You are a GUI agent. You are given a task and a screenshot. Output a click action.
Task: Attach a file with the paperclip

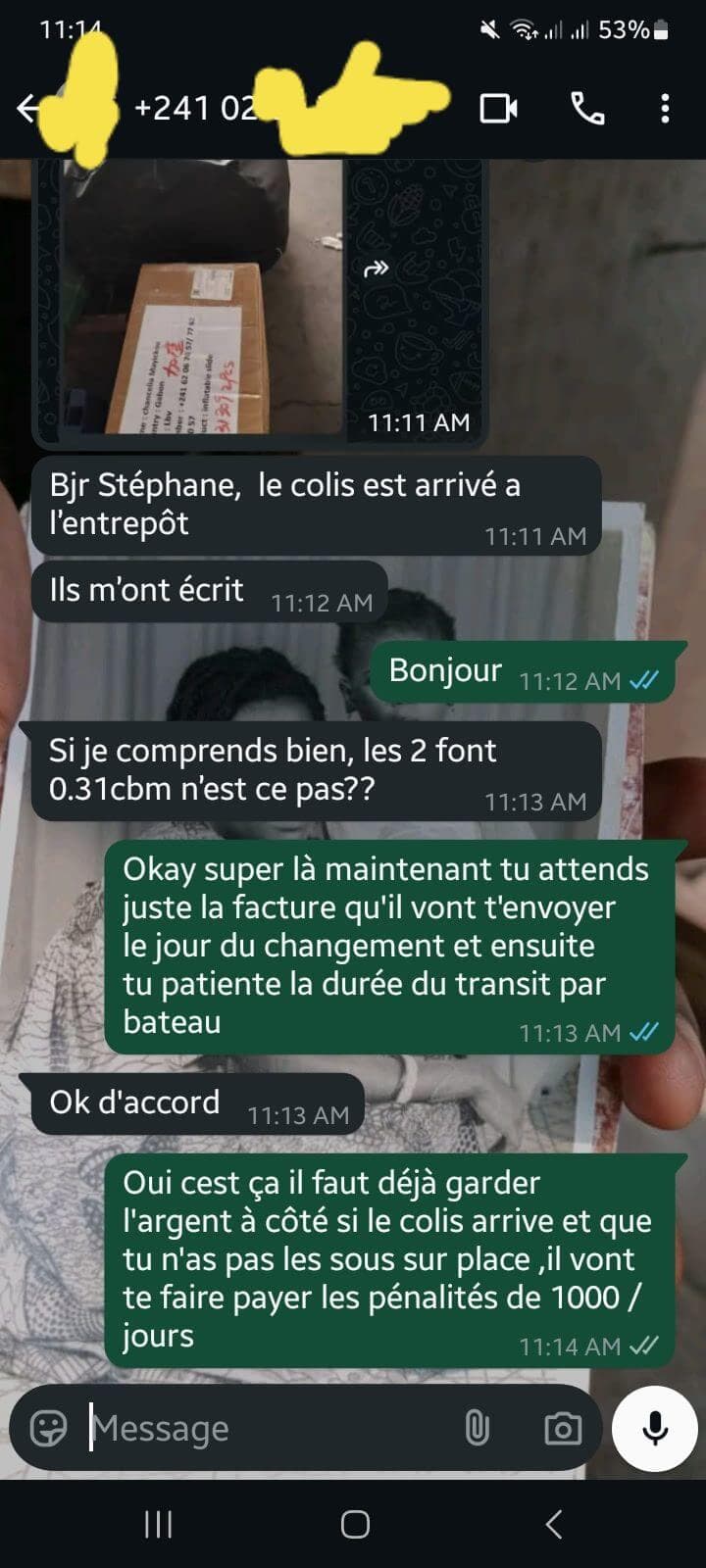(477, 1429)
